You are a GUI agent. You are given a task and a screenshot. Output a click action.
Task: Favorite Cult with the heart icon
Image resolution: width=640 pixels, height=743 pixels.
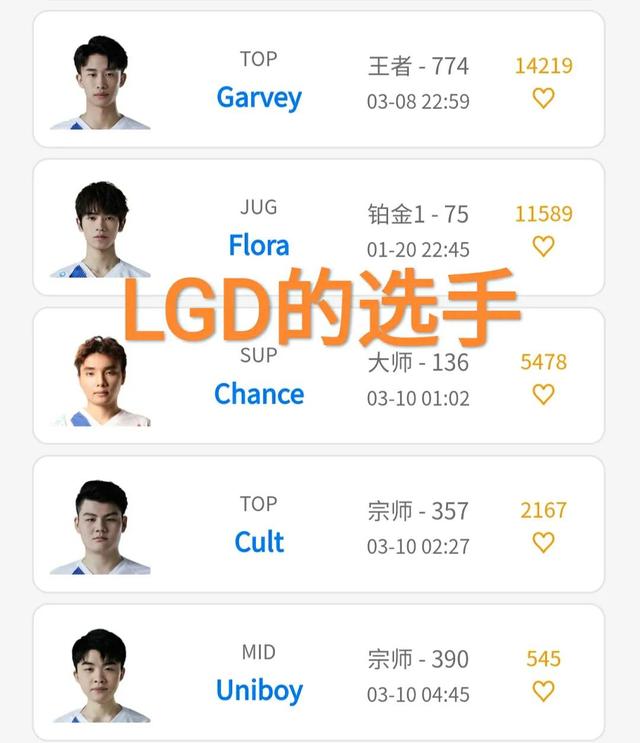[x=543, y=542]
